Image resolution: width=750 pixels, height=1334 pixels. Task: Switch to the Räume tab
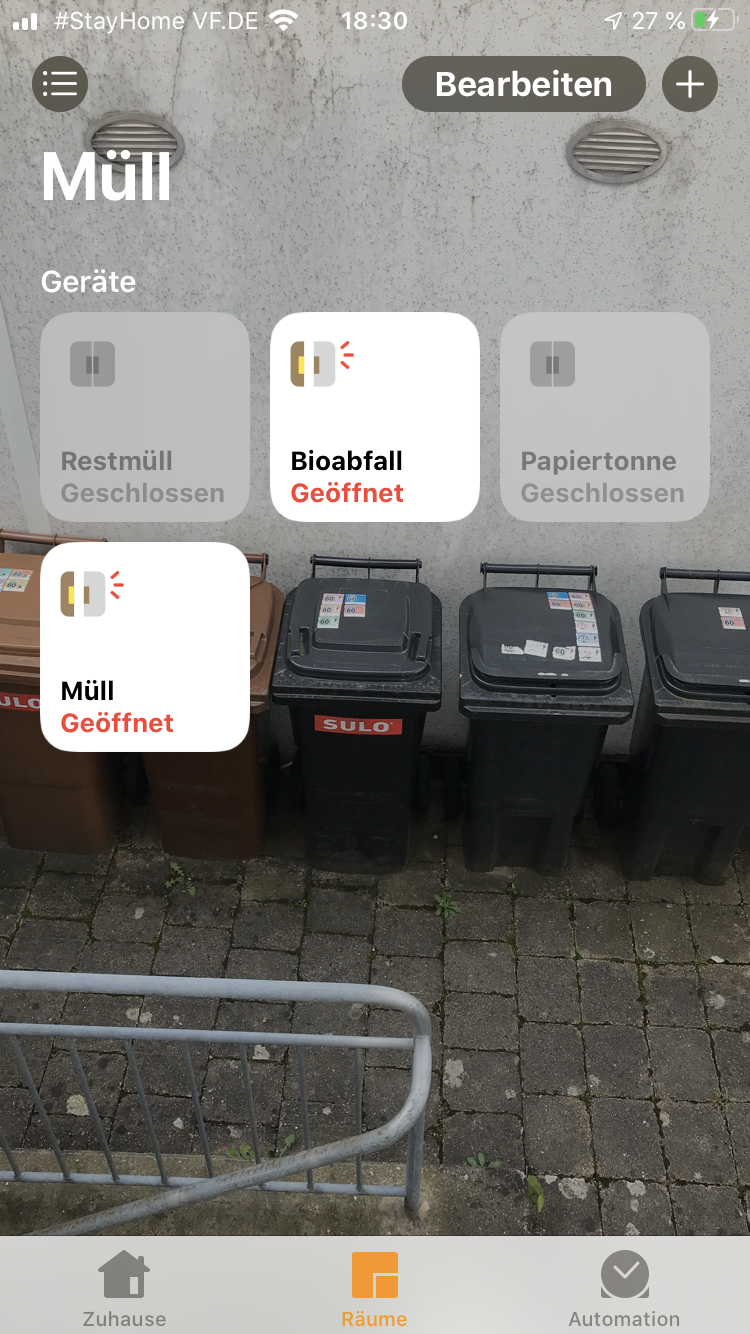click(x=375, y=1290)
